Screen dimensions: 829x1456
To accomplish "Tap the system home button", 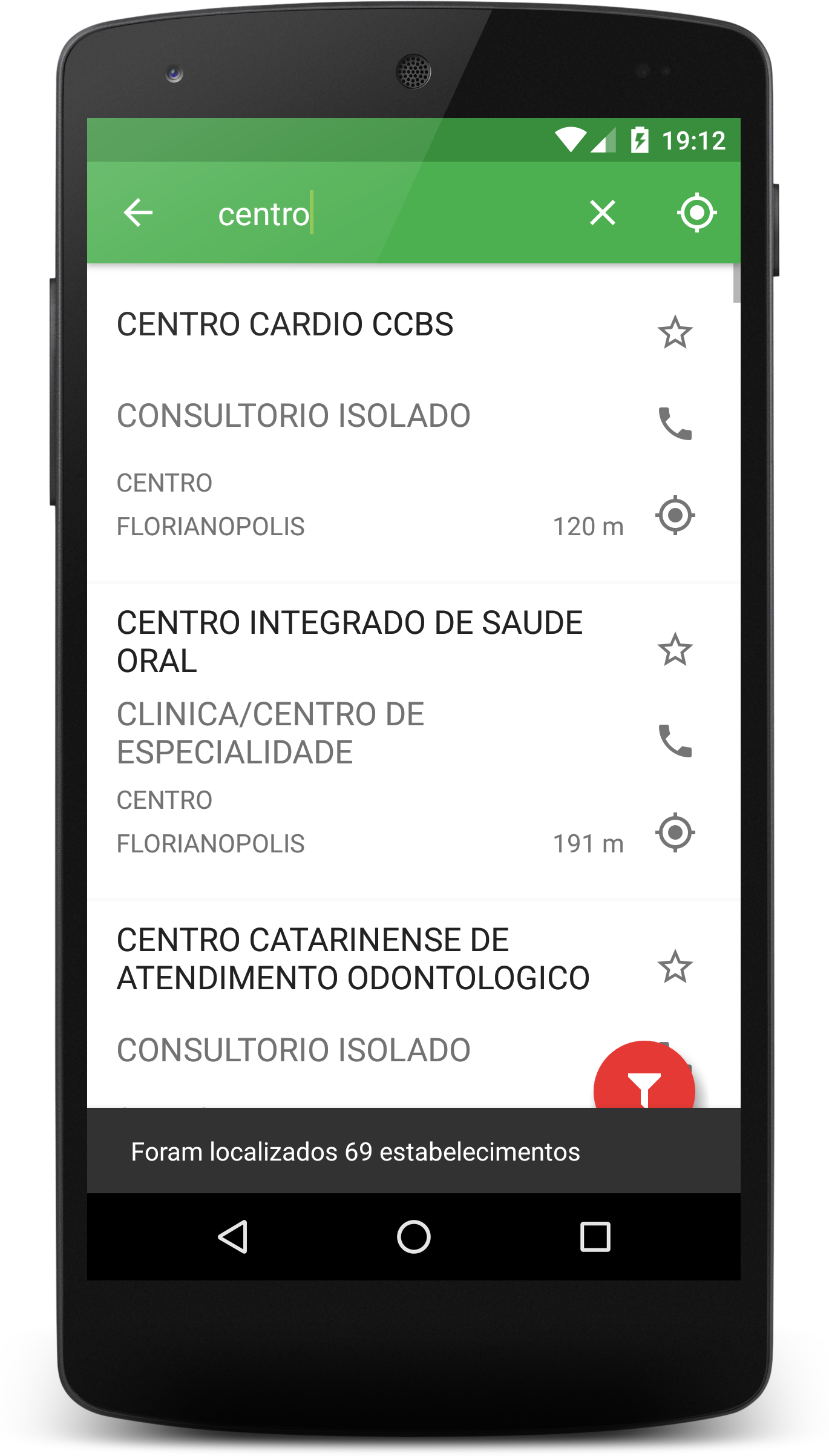I will [x=414, y=1236].
